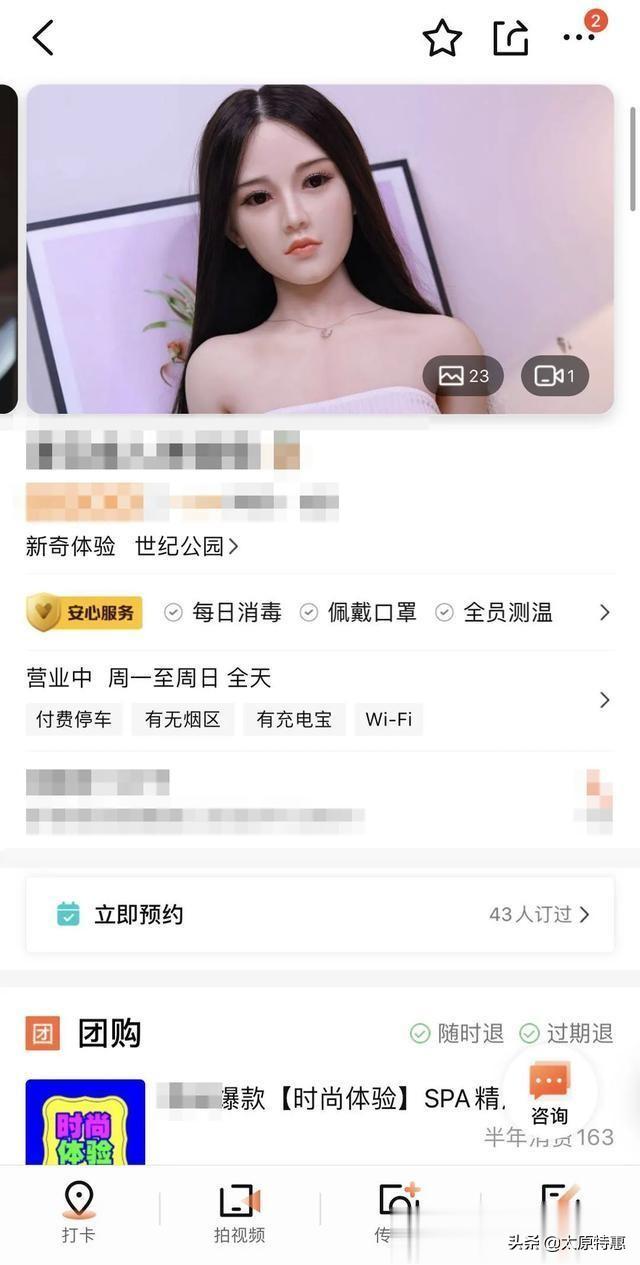Open the 世纪公园 area link
Image resolution: width=640 pixels, height=1265 pixels.
click(187, 546)
